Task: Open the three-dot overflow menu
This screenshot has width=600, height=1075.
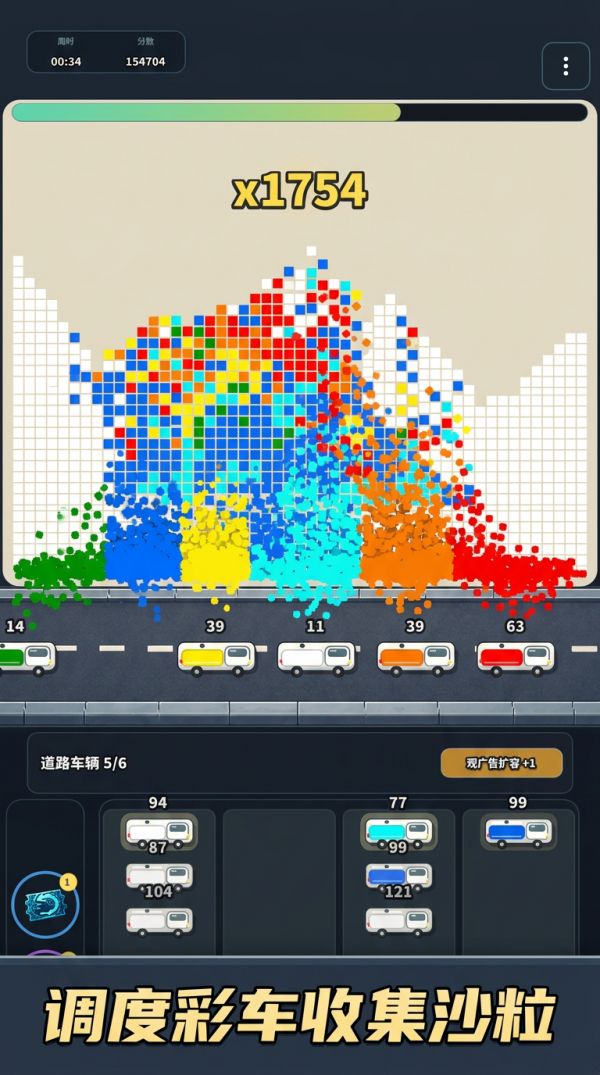Action: pyautogui.click(x=565, y=66)
